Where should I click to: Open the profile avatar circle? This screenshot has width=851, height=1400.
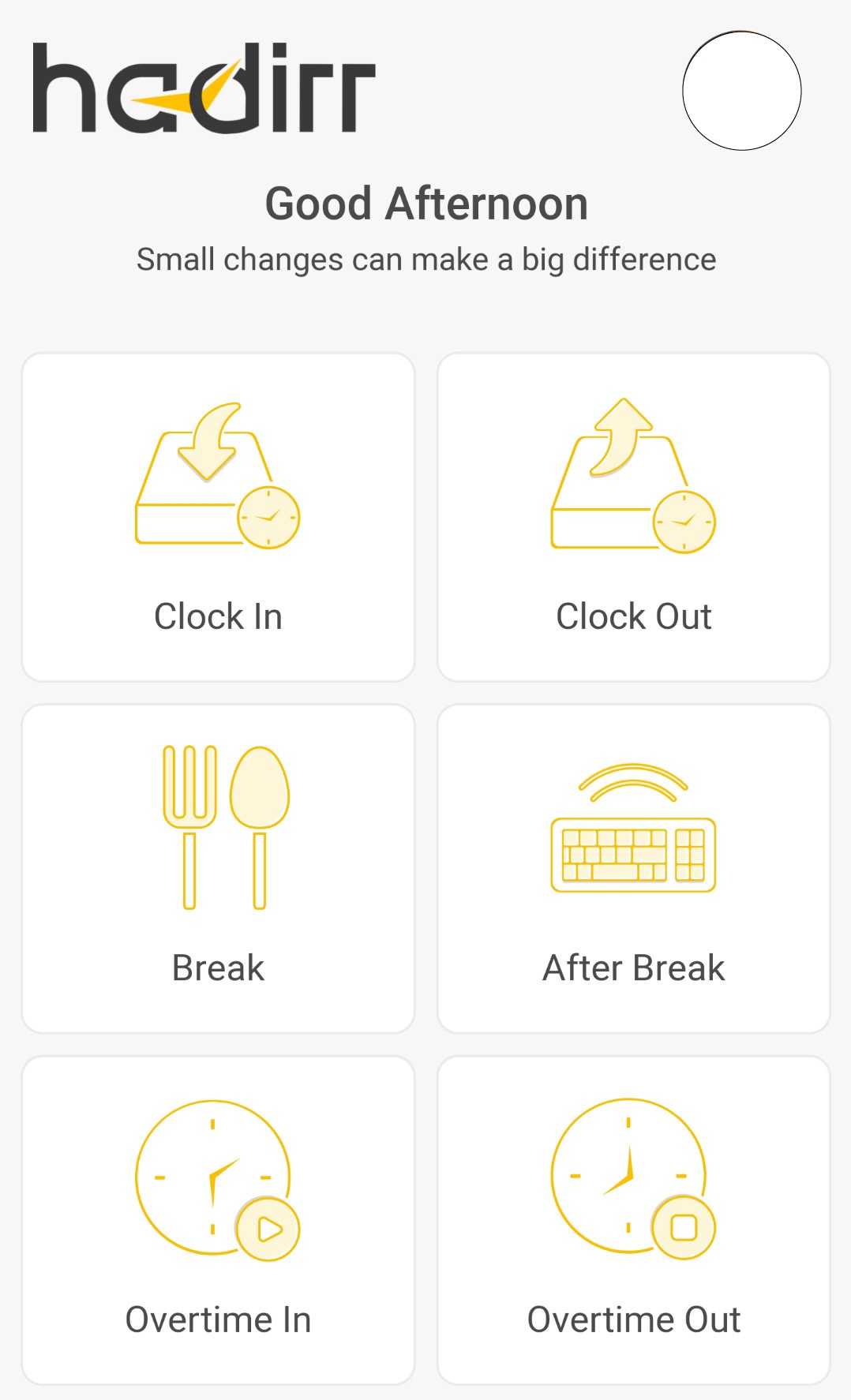click(741, 91)
